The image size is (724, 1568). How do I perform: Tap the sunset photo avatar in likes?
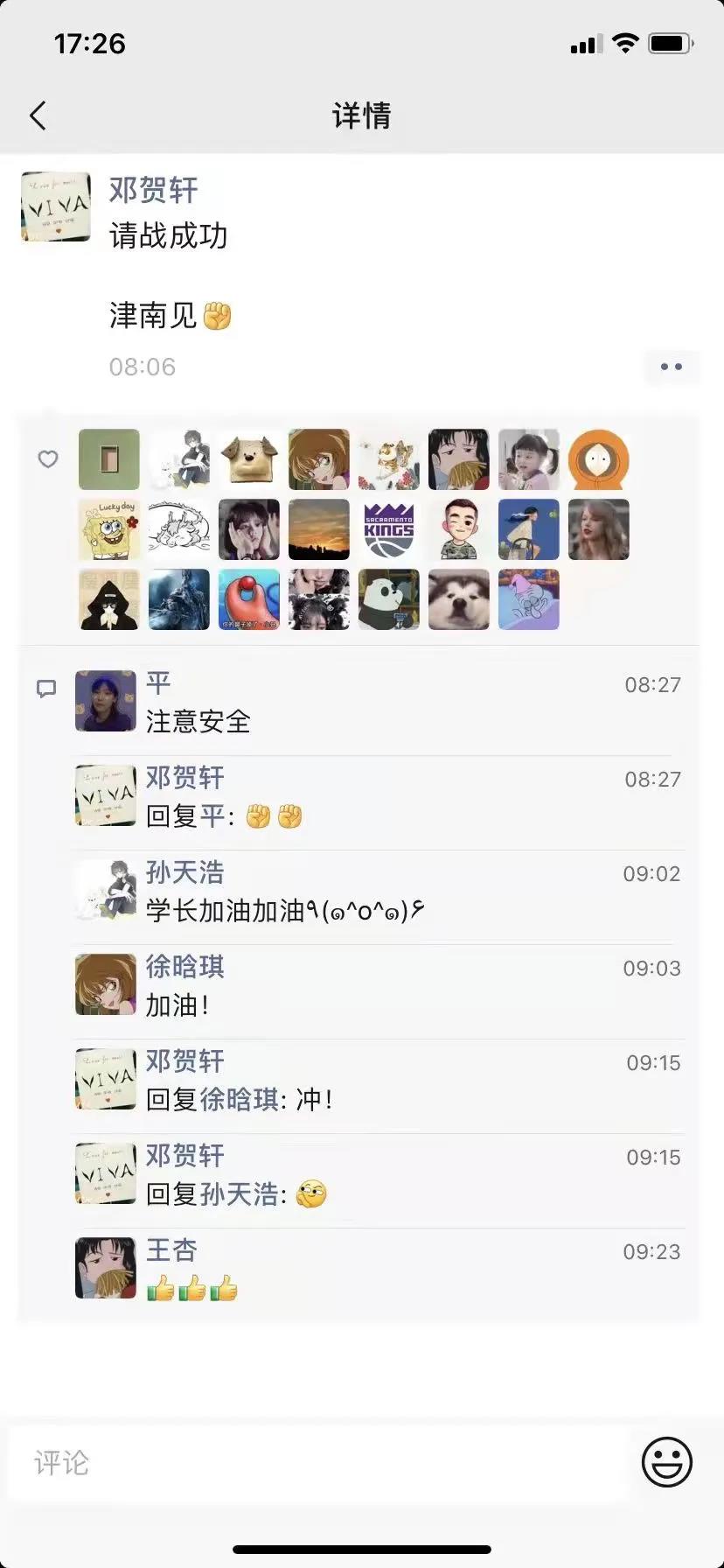318,529
